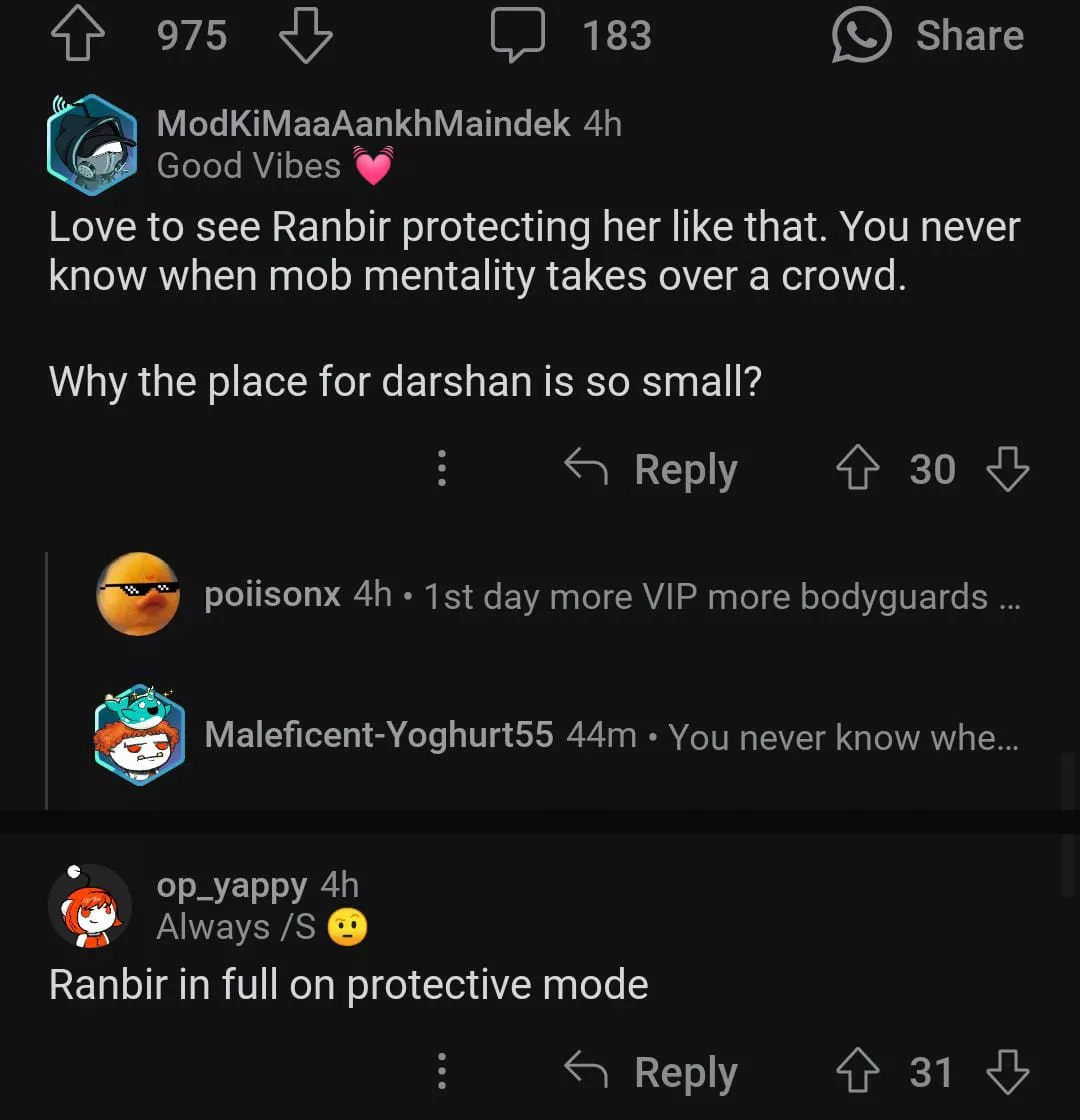This screenshot has width=1080, height=1120.
Task: Downvote the main post
Action: (x=306, y=36)
